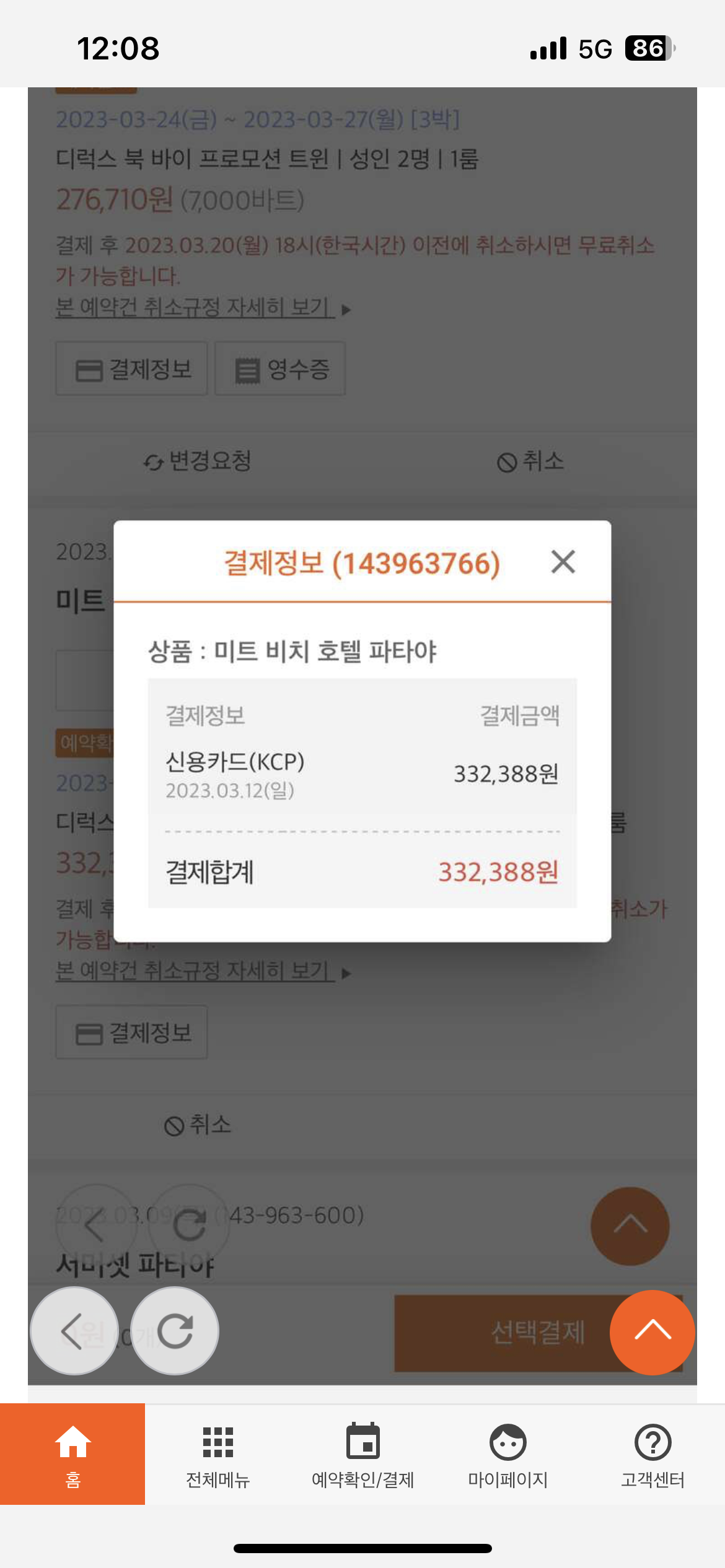The image size is (725, 1568).
Task: Tap the orange scroll-to-top arrow button
Action: pos(652,1332)
